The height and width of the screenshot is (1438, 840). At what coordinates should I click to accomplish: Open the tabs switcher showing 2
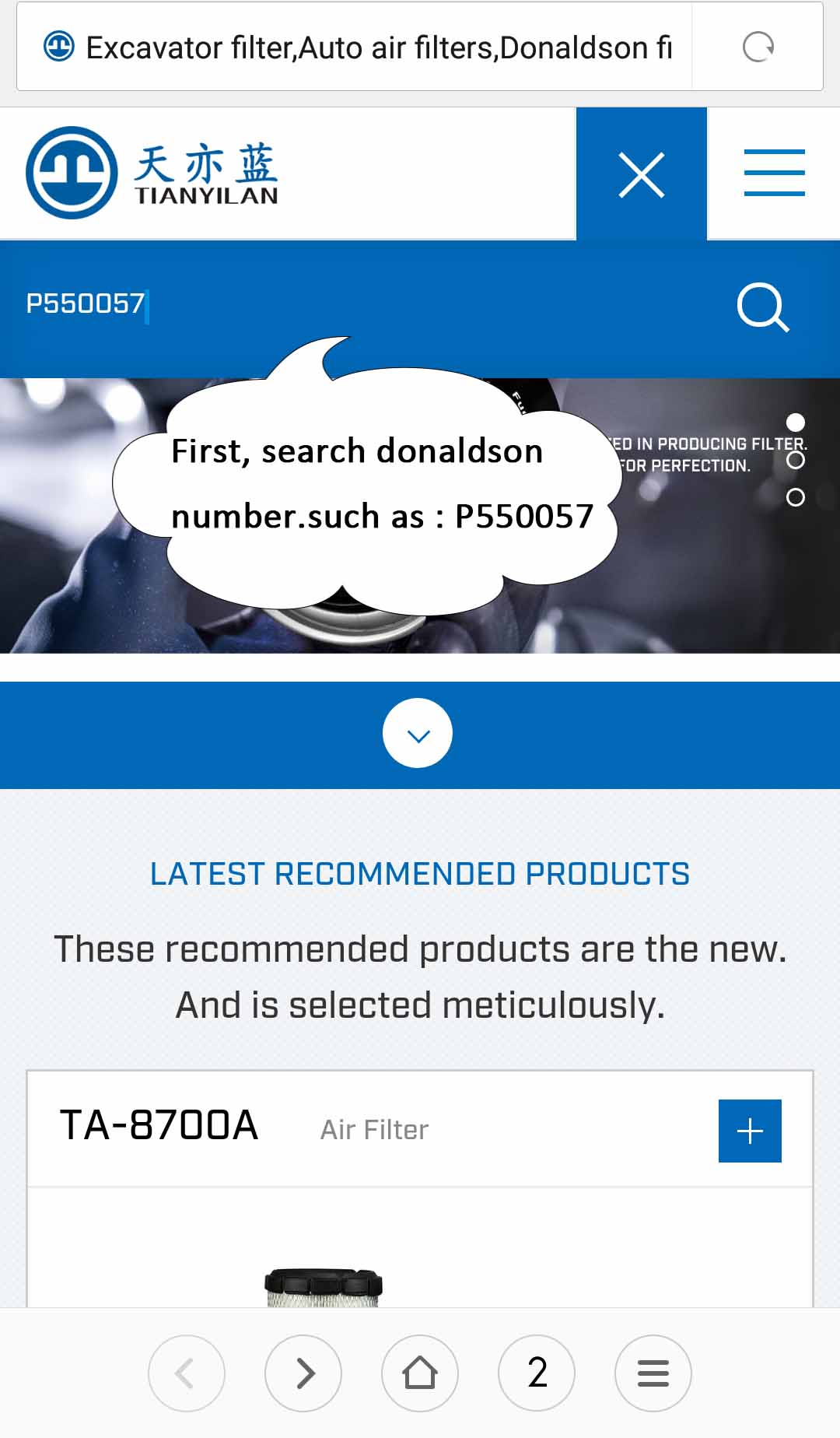pyautogui.click(x=537, y=1373)
